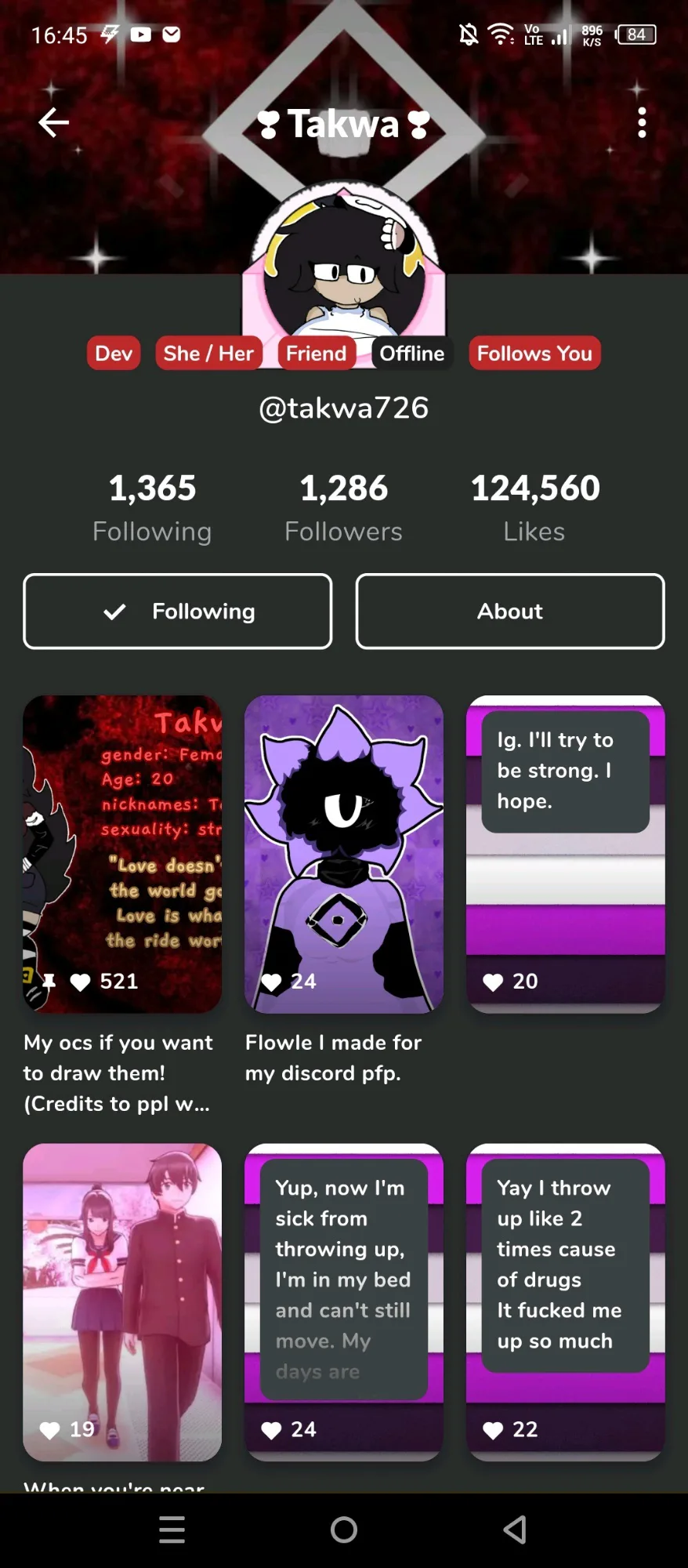
Task: Open the schoolgirl and boy image post
Action: coord(122,1301)
